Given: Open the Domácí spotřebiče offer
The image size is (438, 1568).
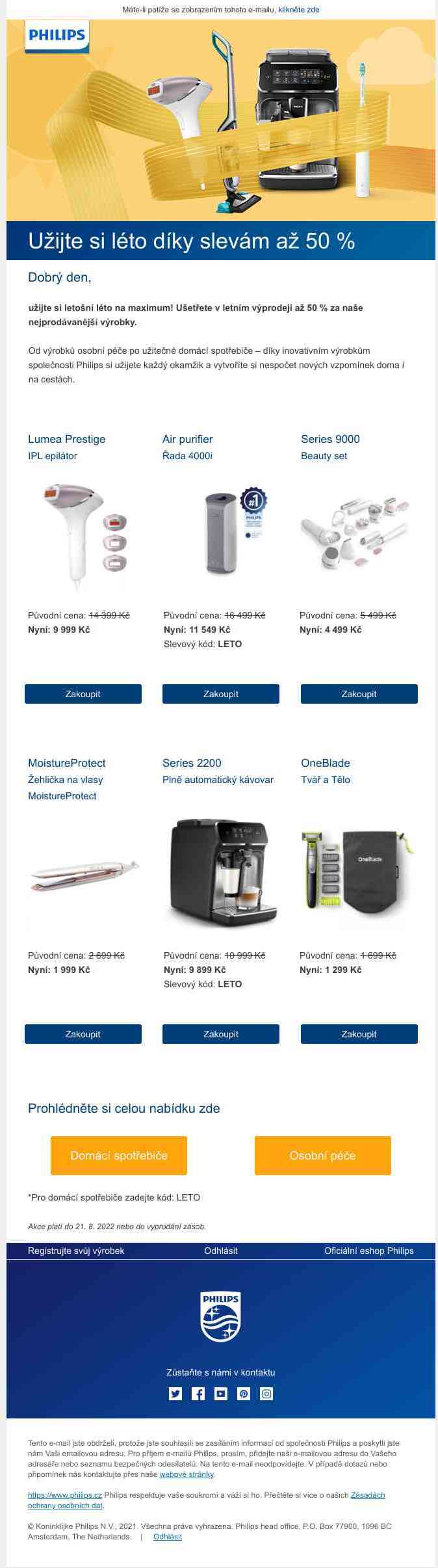Looking at the screenshot, I should (119, 1156).
